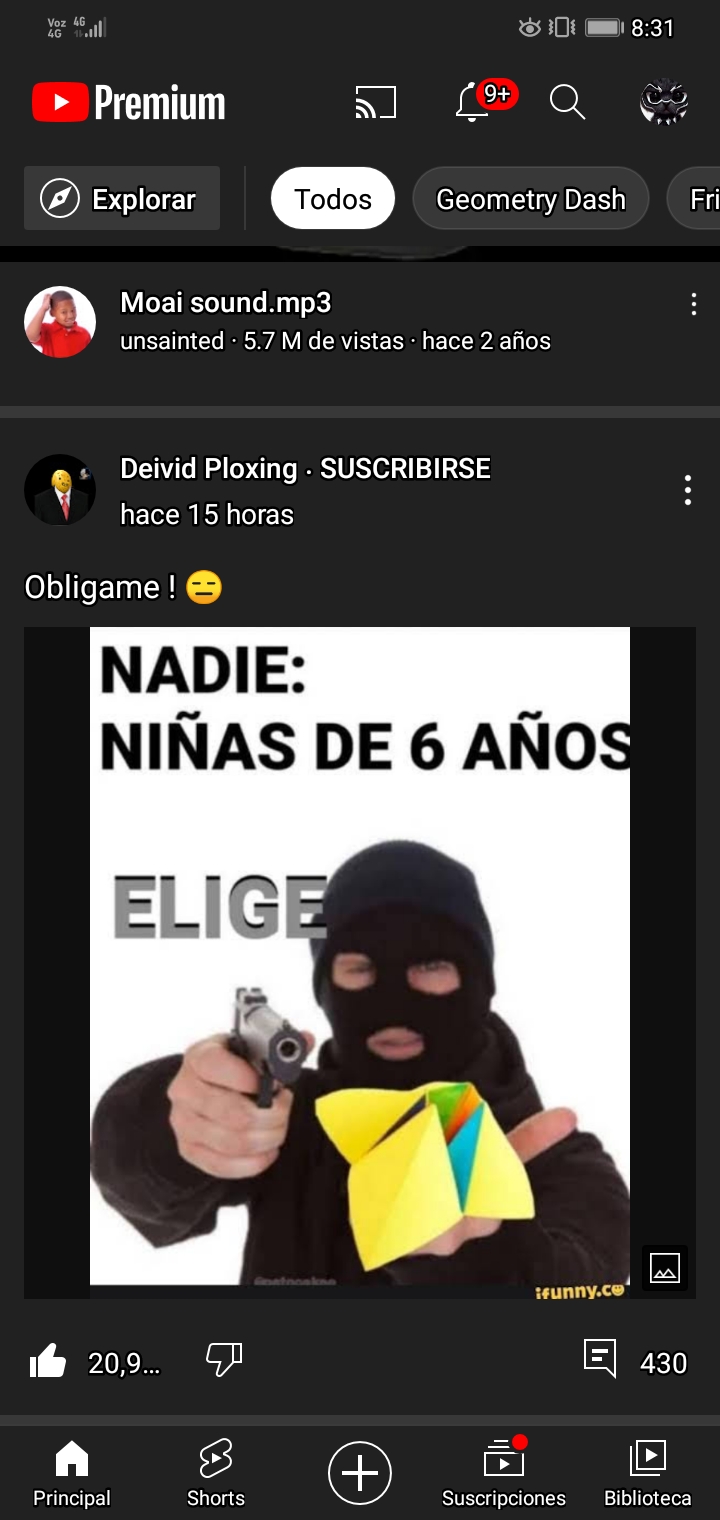Cast to a device
The height and width of the screenshot is (1520, 720).
(375, 102)
